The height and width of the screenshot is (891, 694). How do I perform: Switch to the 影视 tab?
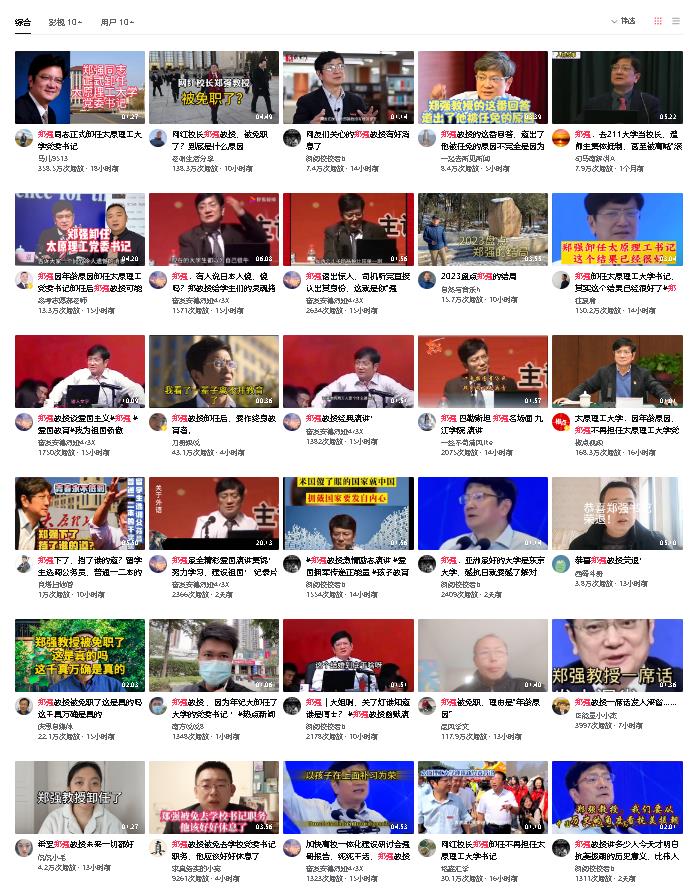[64, 21]
